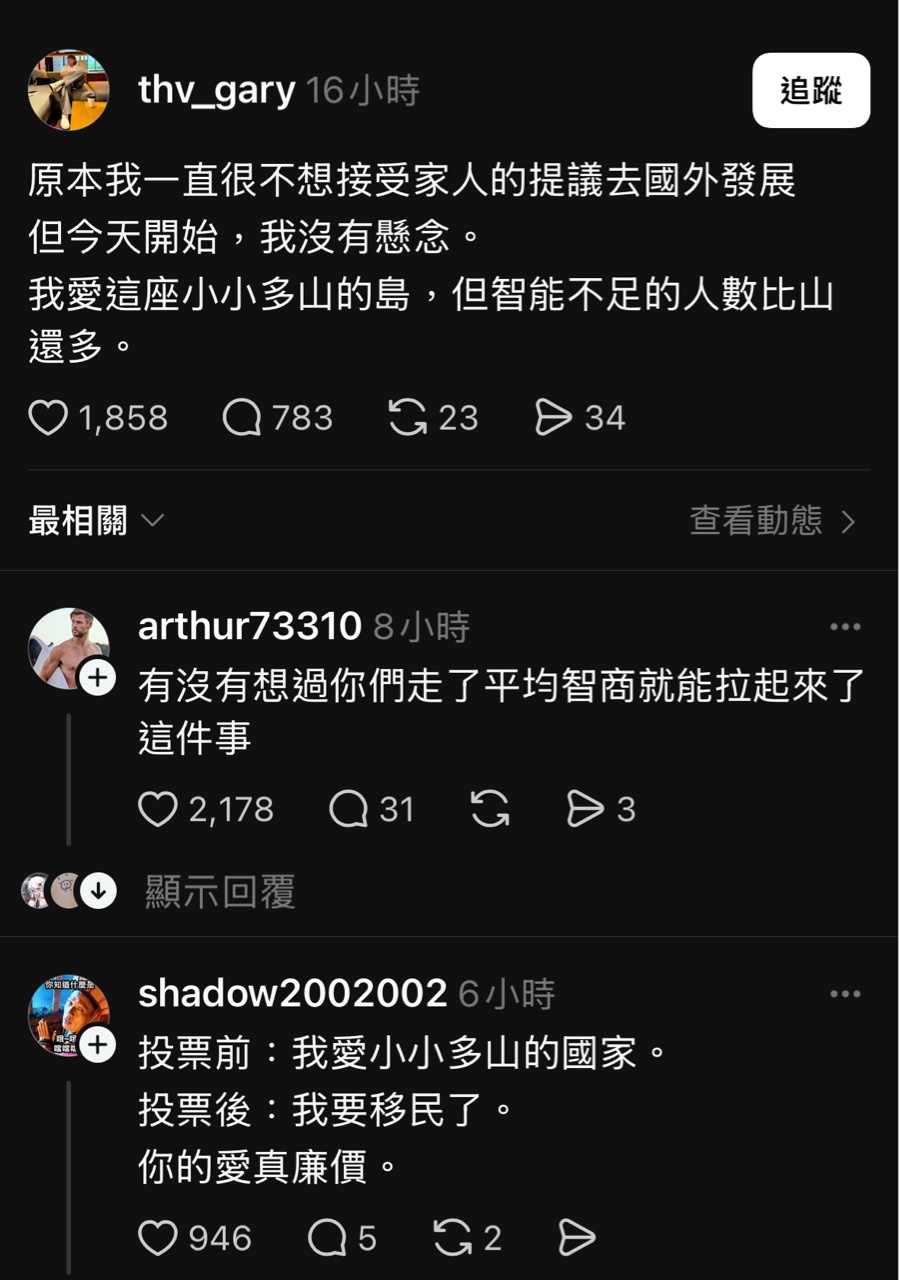Follow thv_gary with the 追蹤 button
This screenshot has height=1280, width=899.
(x=811, y=91)
